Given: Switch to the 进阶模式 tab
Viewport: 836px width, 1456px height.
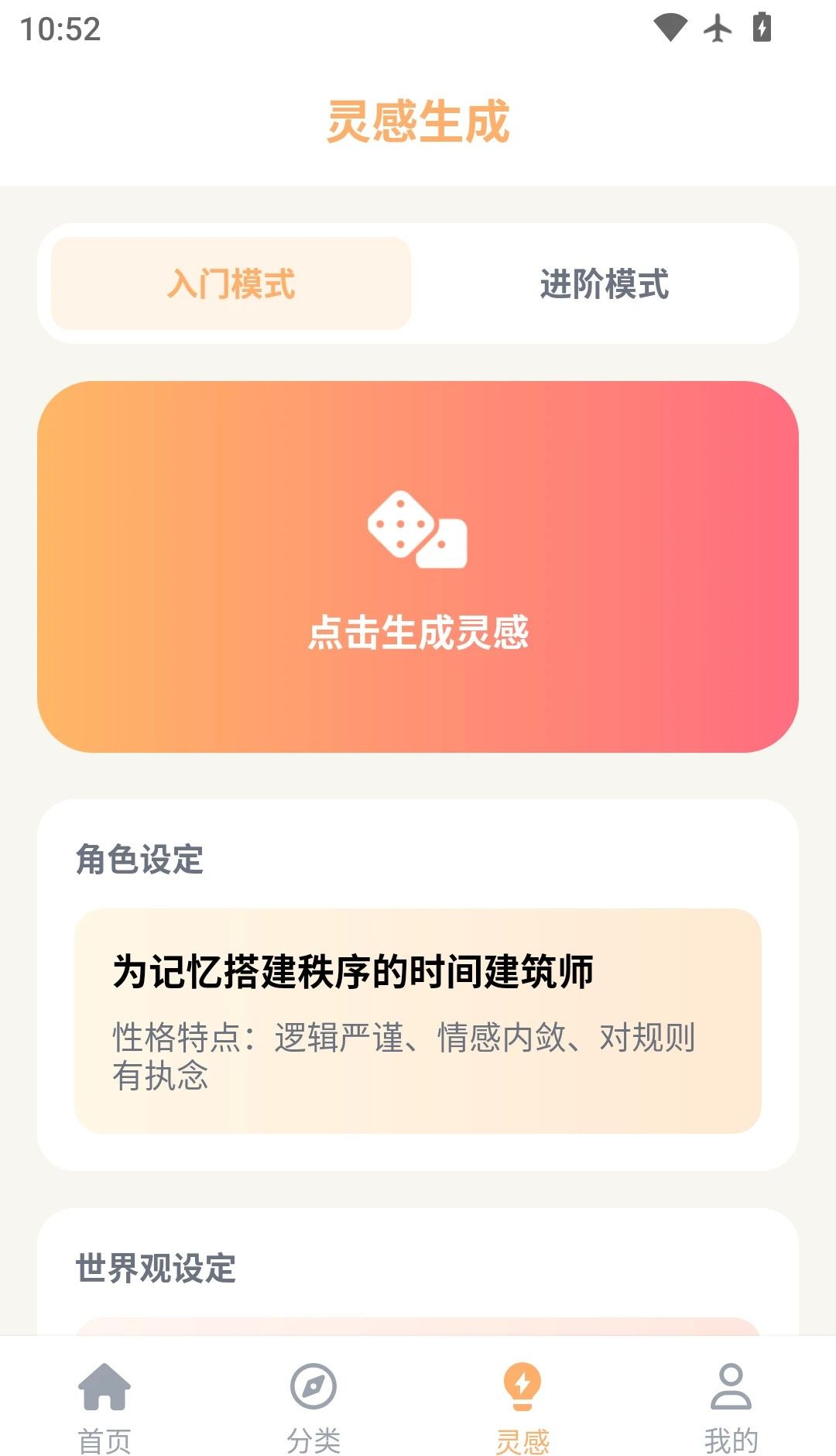Looking at the screenshot, I should click(605, 286).
